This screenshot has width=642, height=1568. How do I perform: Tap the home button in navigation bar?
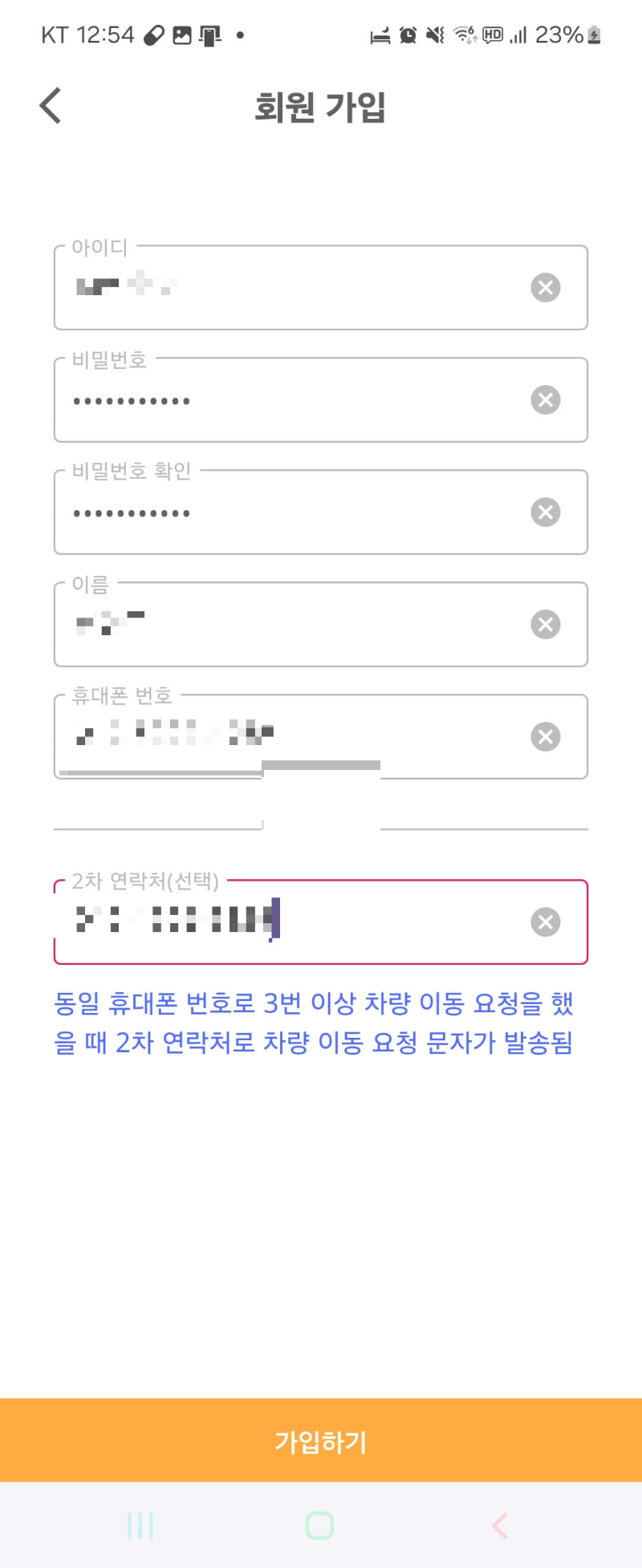coord(319,1526)
